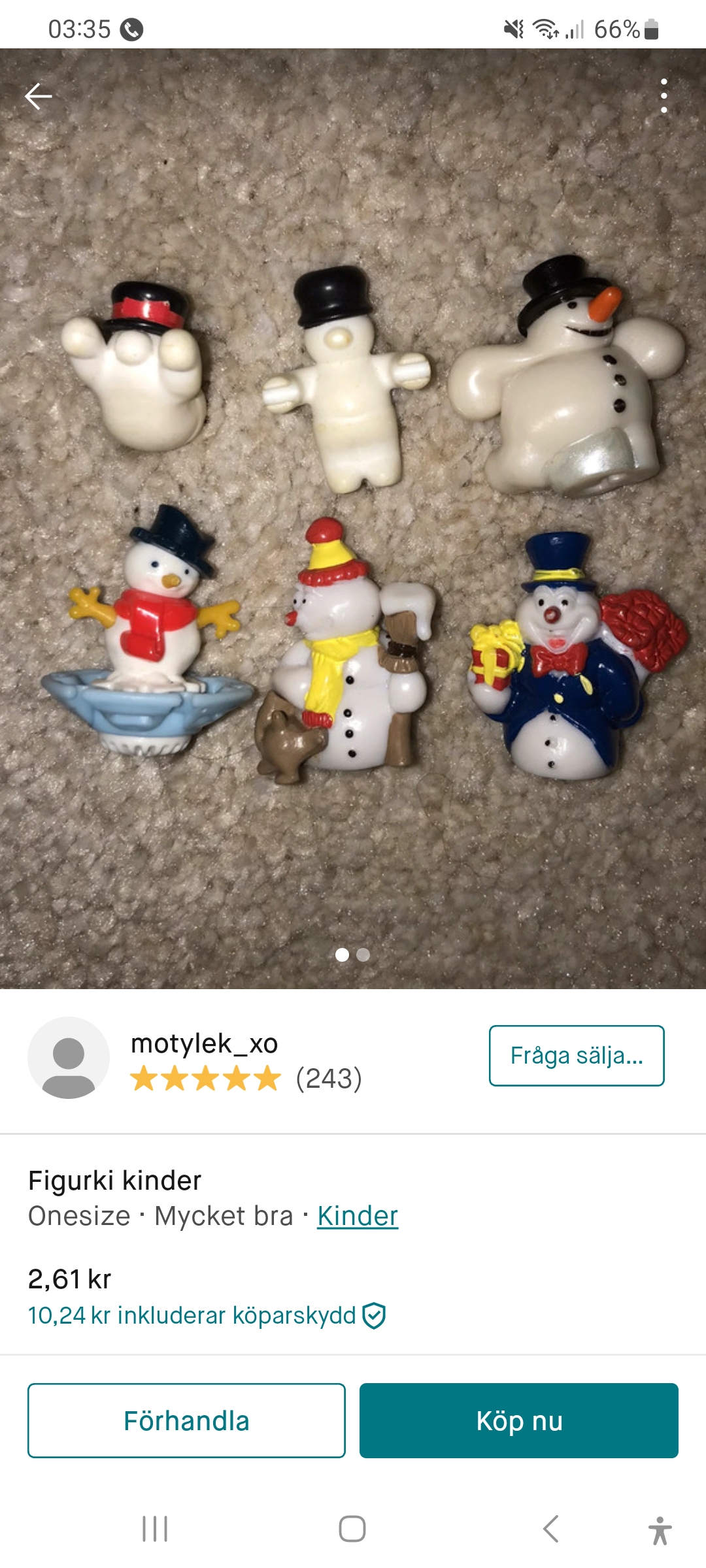Ask the seller a question
The width and height of the screenshot is (706, 1568).
point(576,1056)
